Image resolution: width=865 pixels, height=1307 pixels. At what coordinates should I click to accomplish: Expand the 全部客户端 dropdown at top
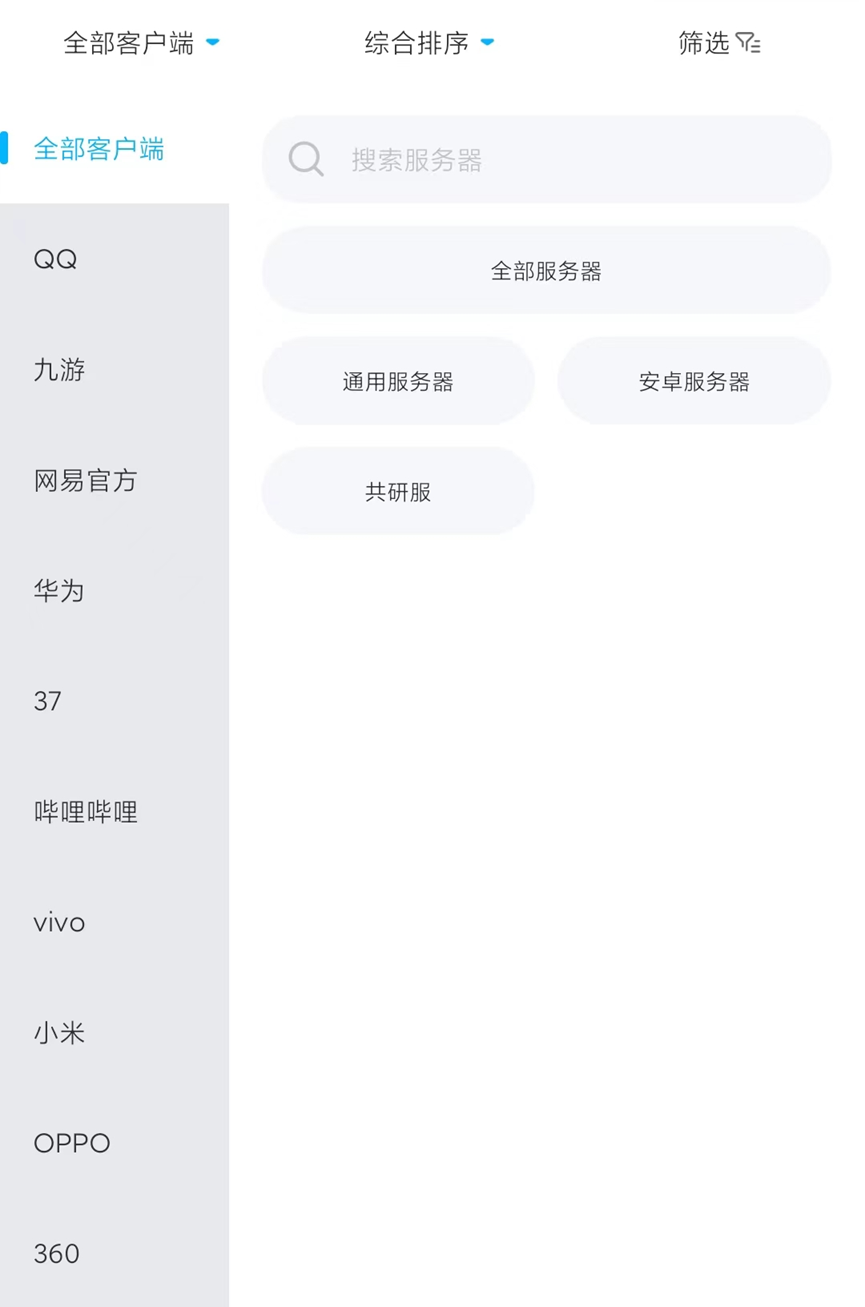tap(141, 43)
